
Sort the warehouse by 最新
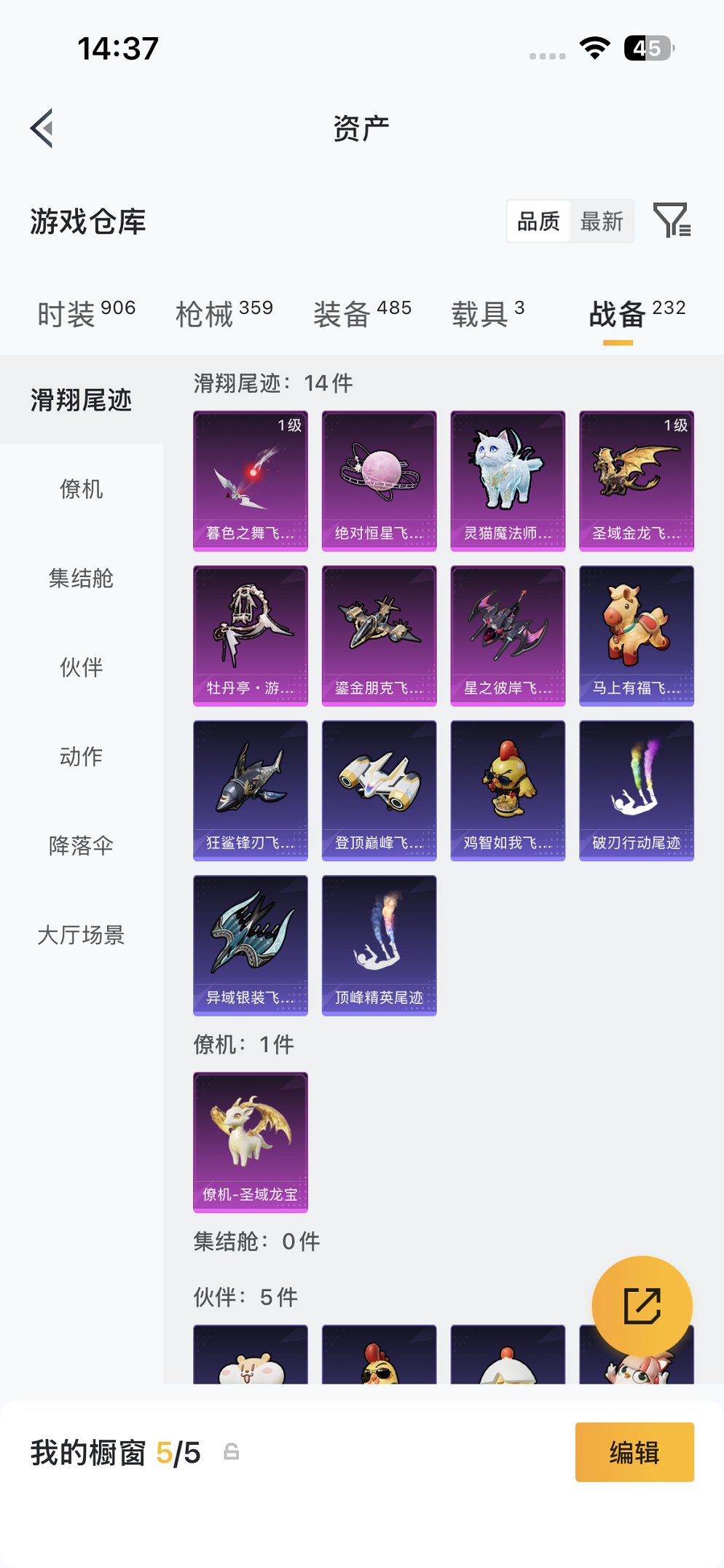(602, 222)
